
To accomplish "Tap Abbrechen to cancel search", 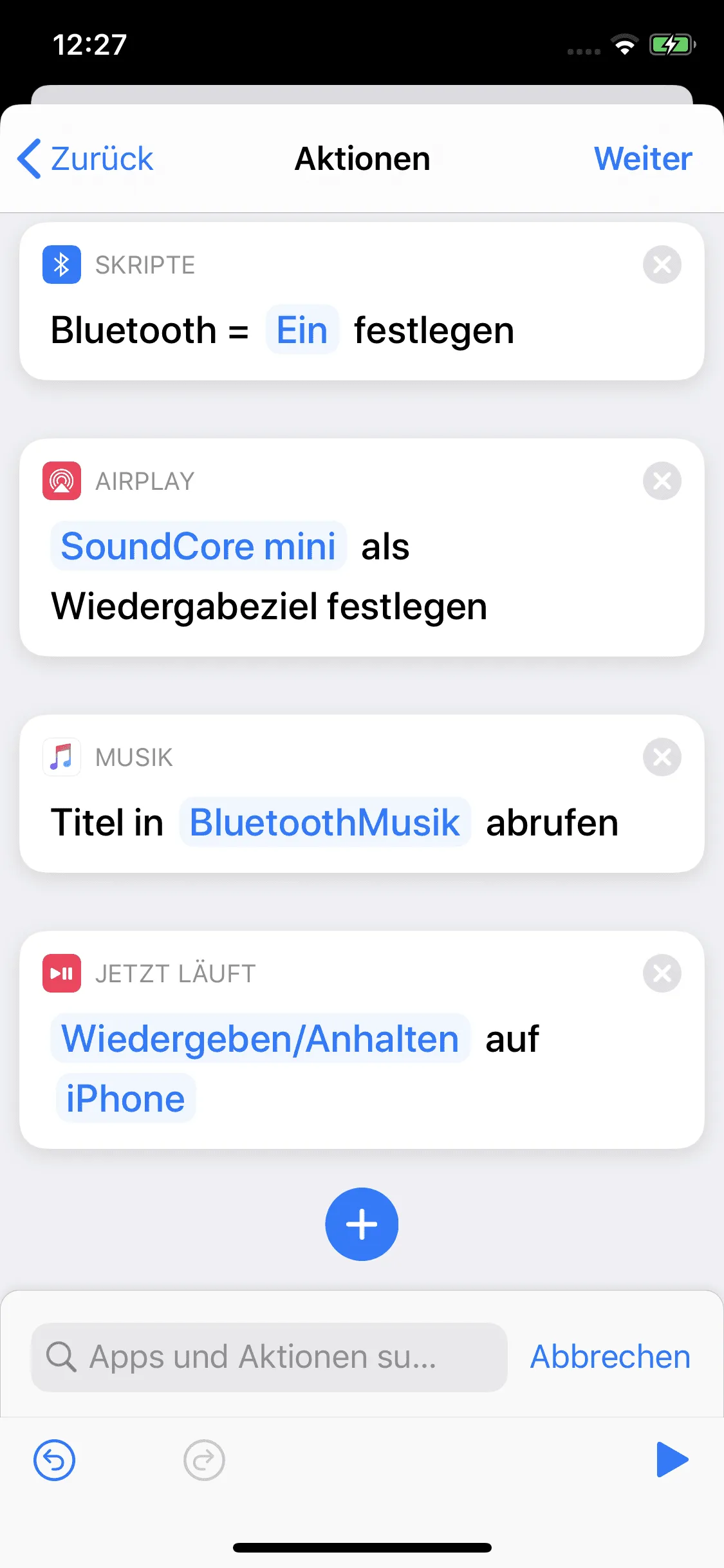I will (x=610, y=1357).
